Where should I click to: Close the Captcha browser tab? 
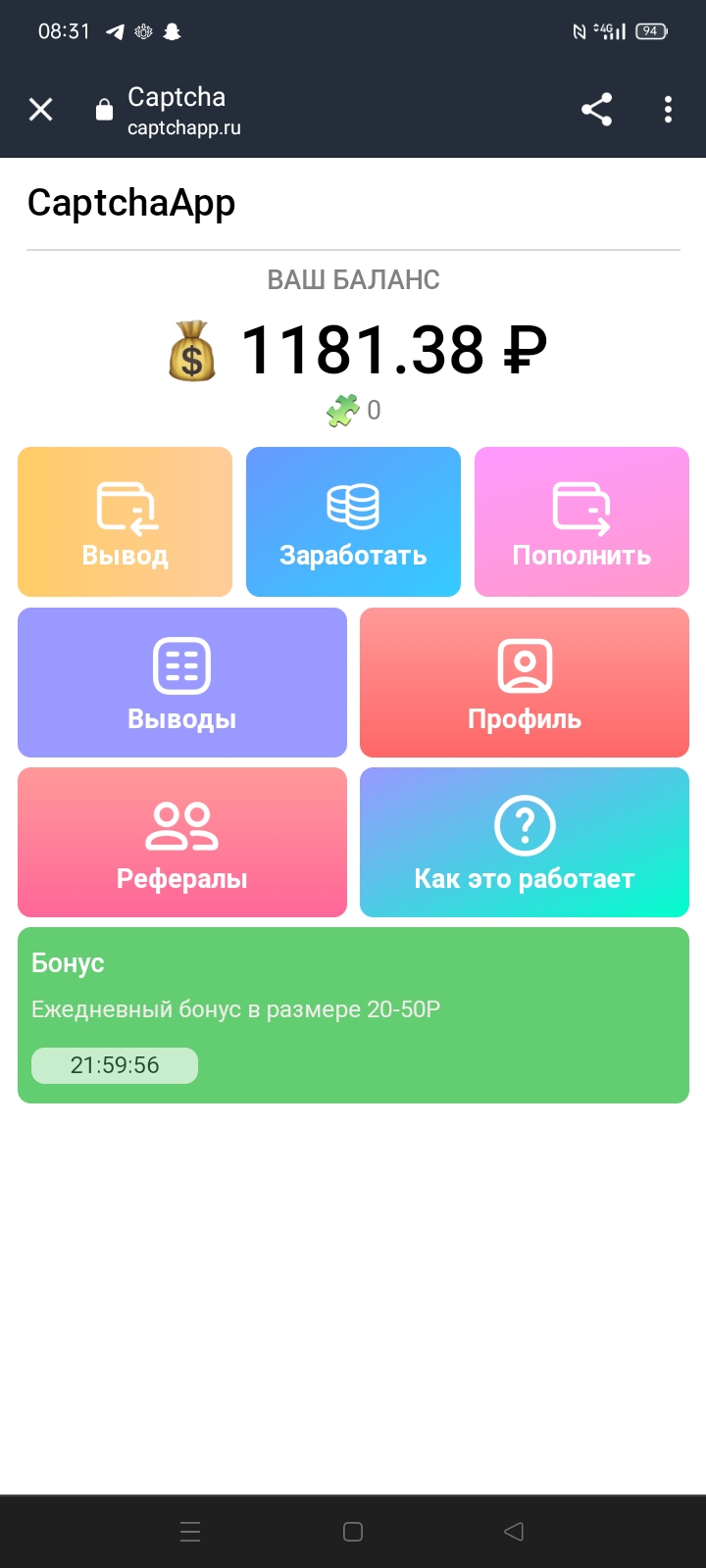pos(40,109)
